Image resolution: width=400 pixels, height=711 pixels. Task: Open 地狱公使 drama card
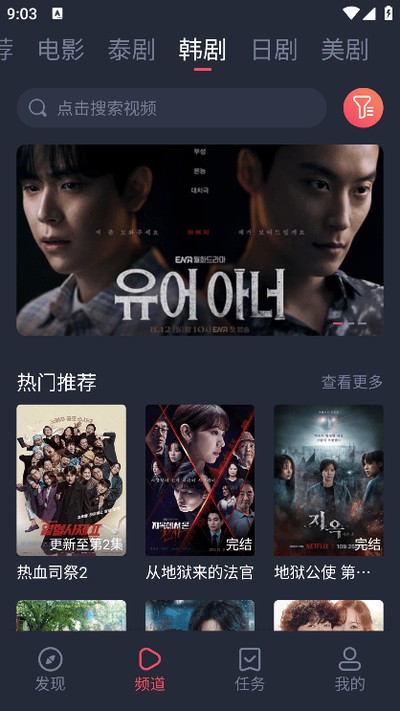pyautogui.click(x=329, y=493)
